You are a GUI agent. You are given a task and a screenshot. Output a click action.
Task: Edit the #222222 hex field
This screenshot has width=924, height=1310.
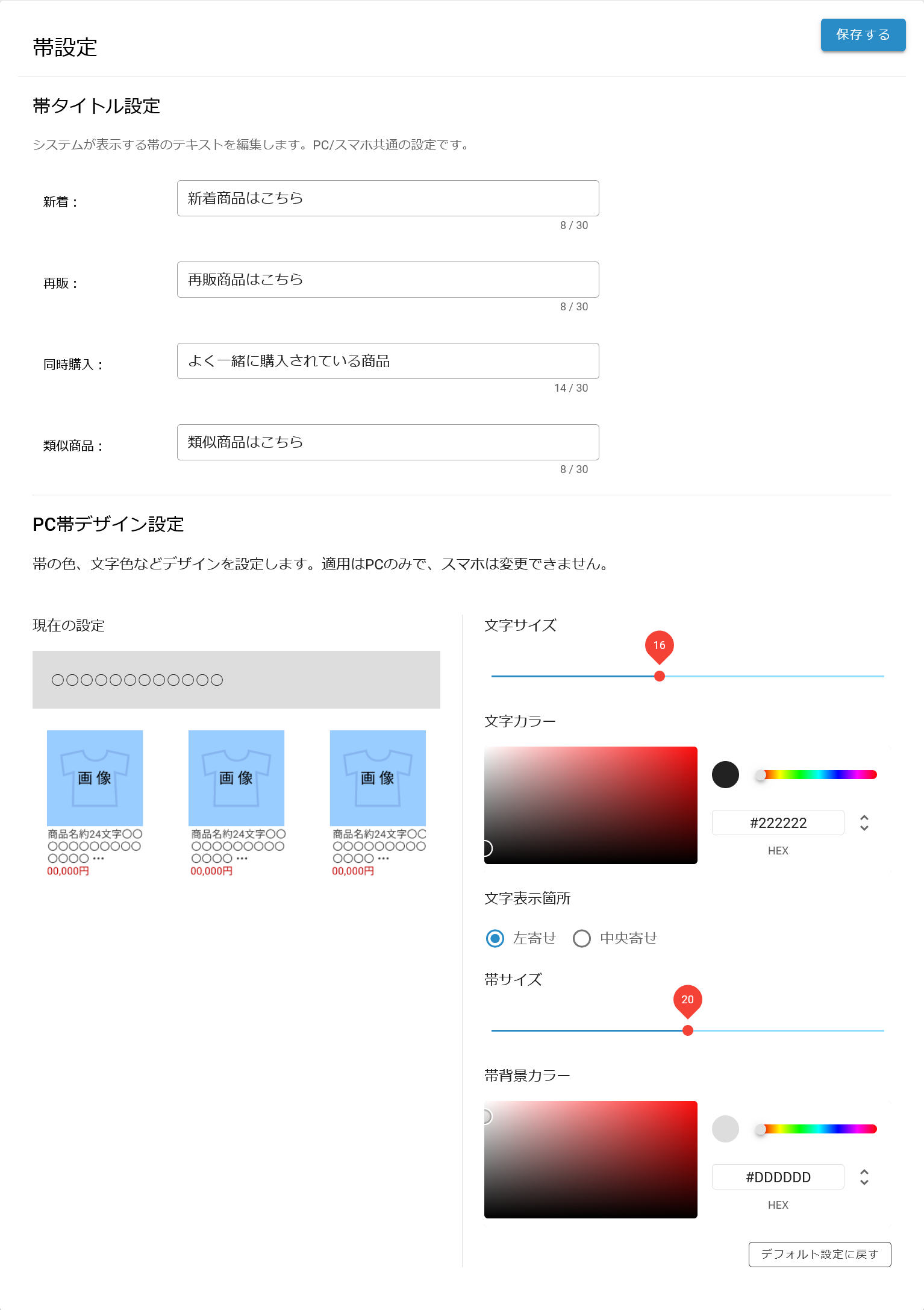click(778, 823)
